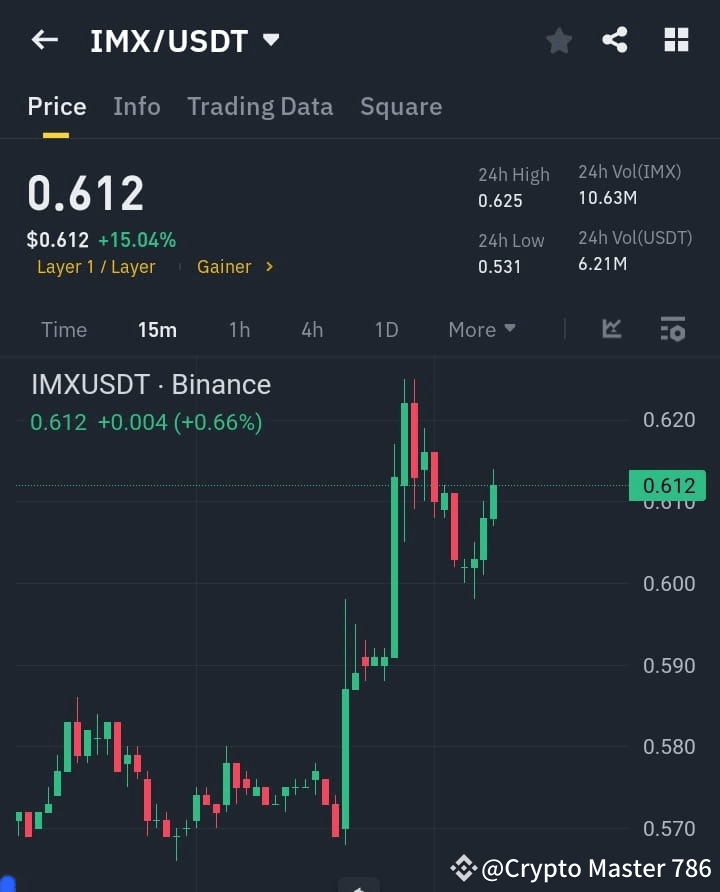The width and height of the screenshot is (720, 892).
Task: Tap the back arrow to exit chart
Action: point(42,39)
